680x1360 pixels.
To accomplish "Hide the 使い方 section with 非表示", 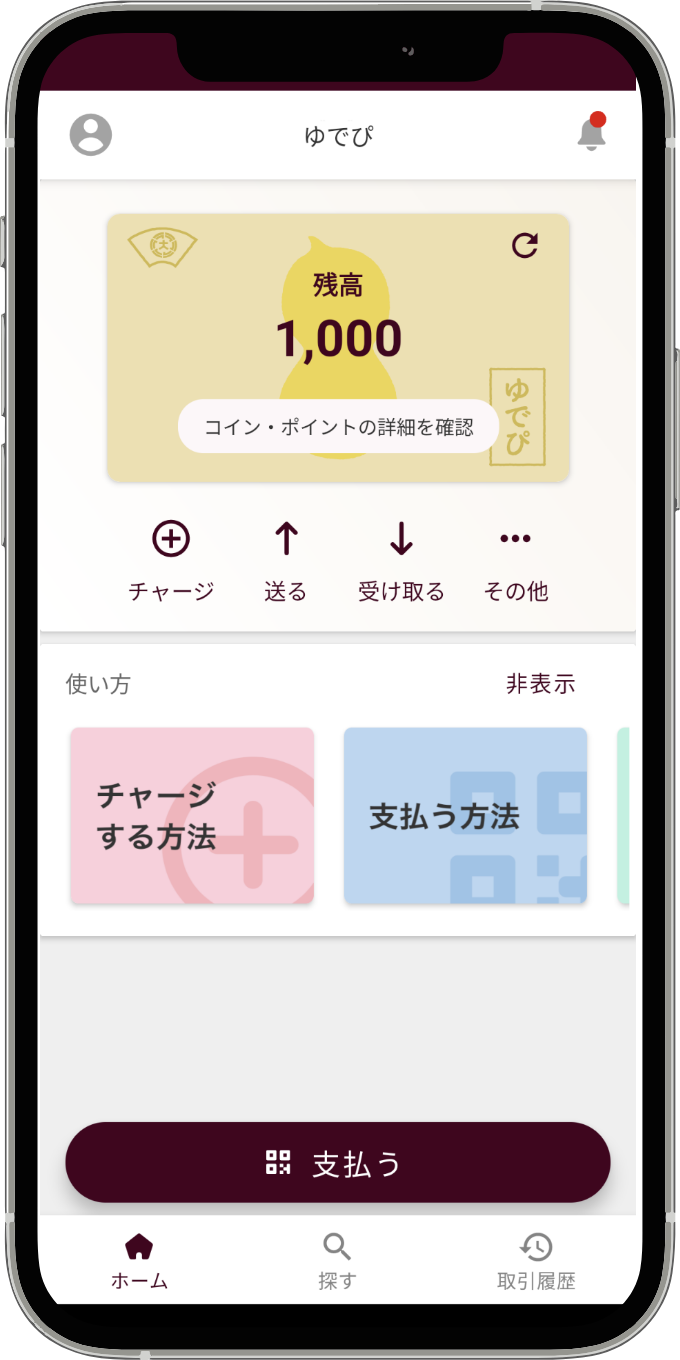I will click(x=540, y=684).
